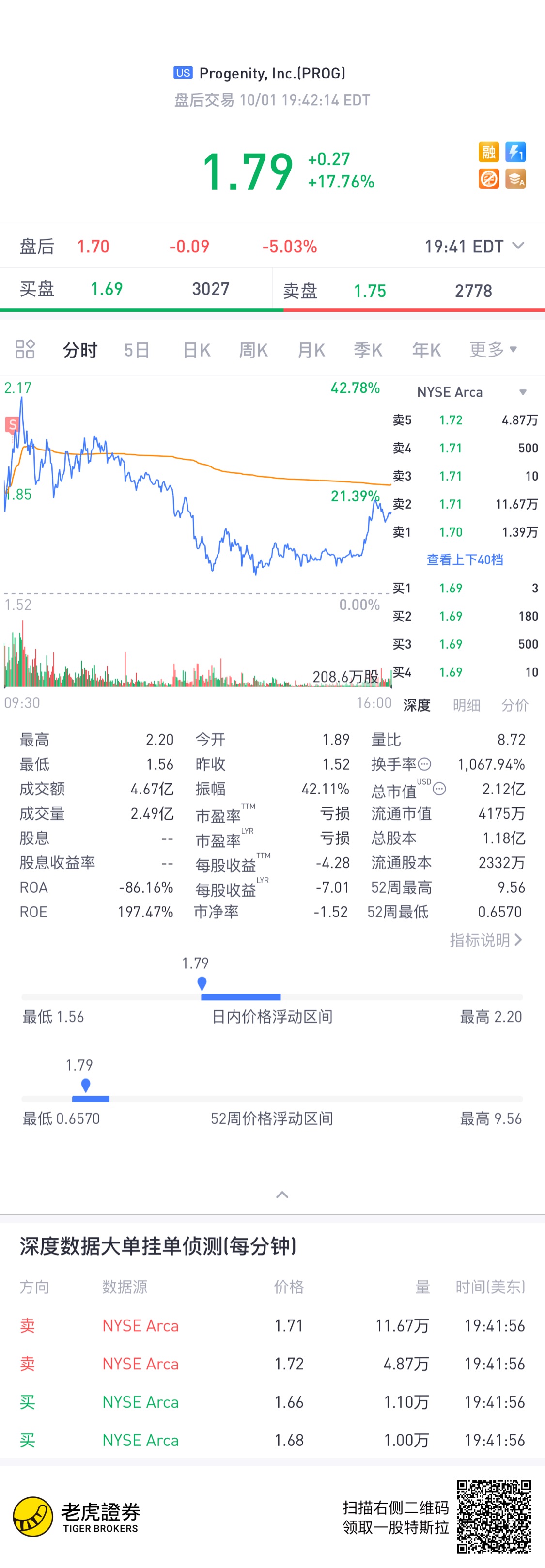
Task: Open the NYSE Arca exchange dropdown
Action: (x=522, y=392)
